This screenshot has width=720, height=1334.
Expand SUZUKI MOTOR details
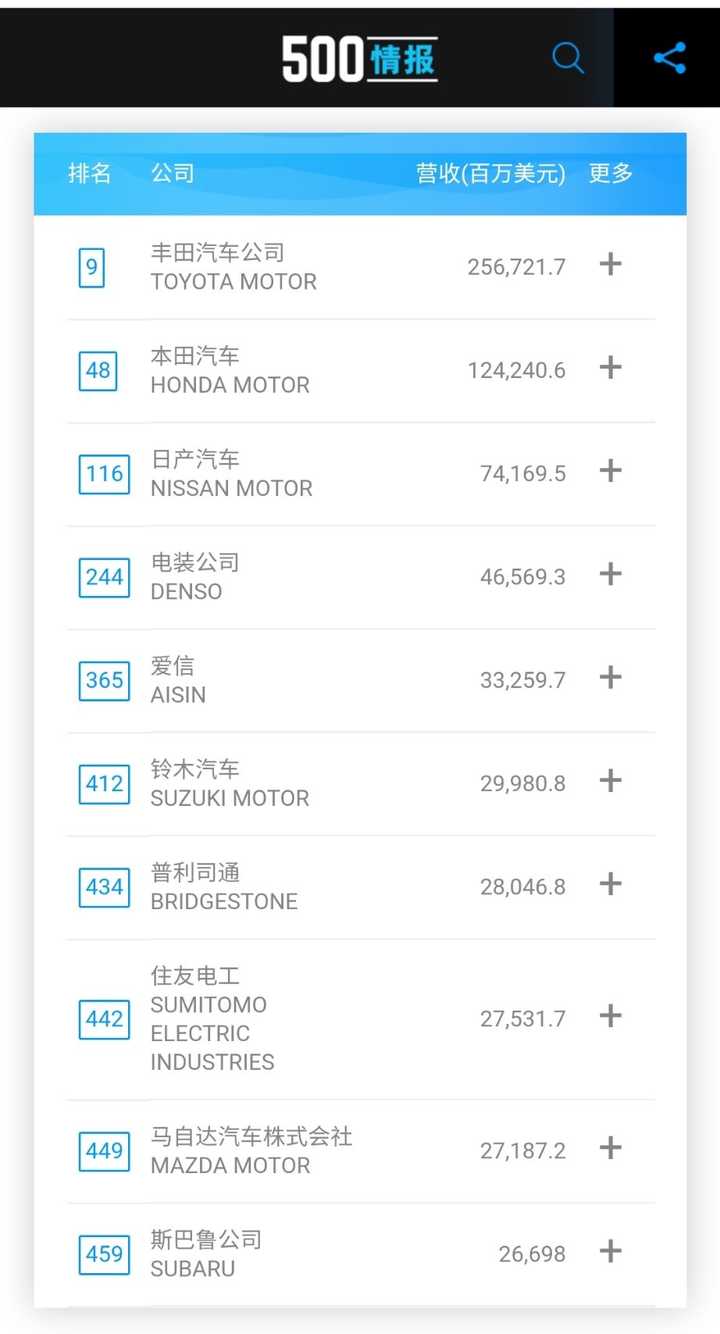[x=610, y=780]
